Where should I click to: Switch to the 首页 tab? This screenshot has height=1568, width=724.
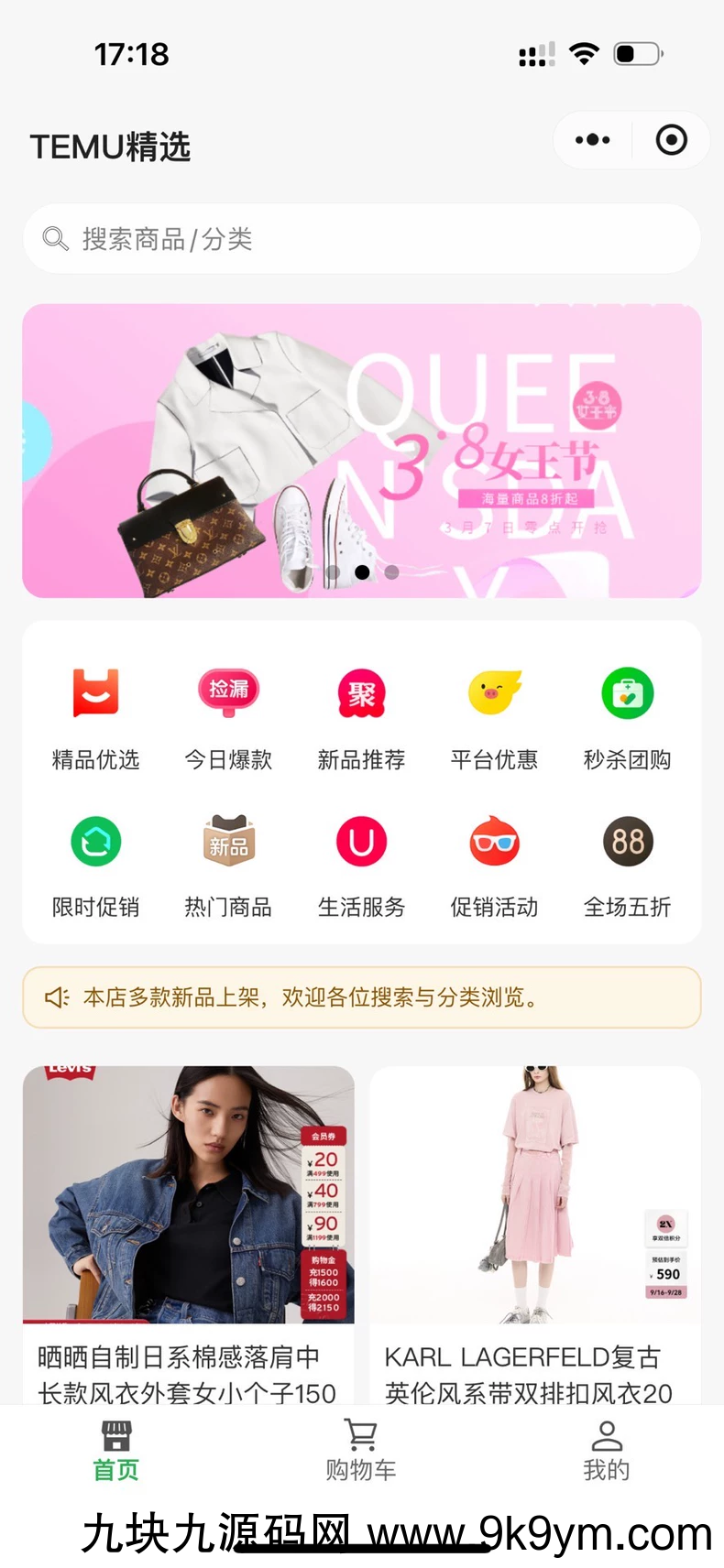(116, 1450)
